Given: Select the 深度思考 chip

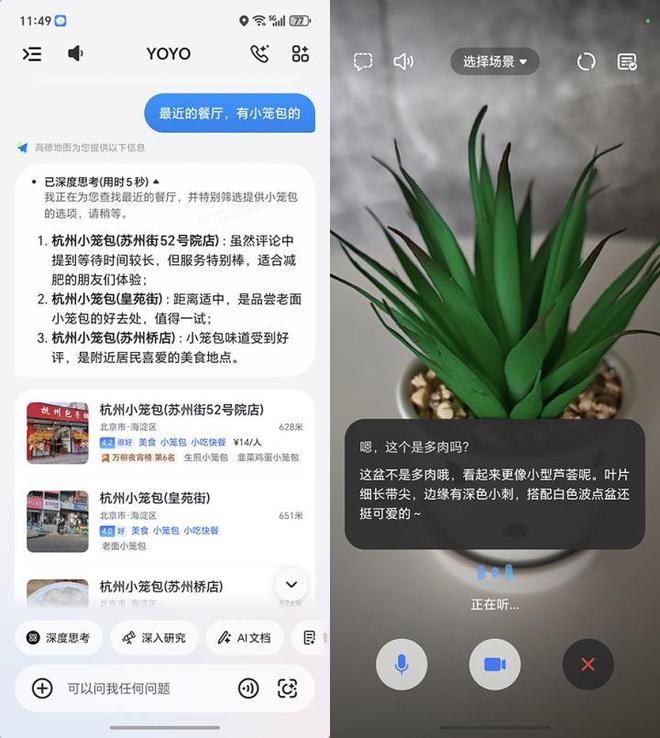Looking at the screenshot, I should [59, 638].
